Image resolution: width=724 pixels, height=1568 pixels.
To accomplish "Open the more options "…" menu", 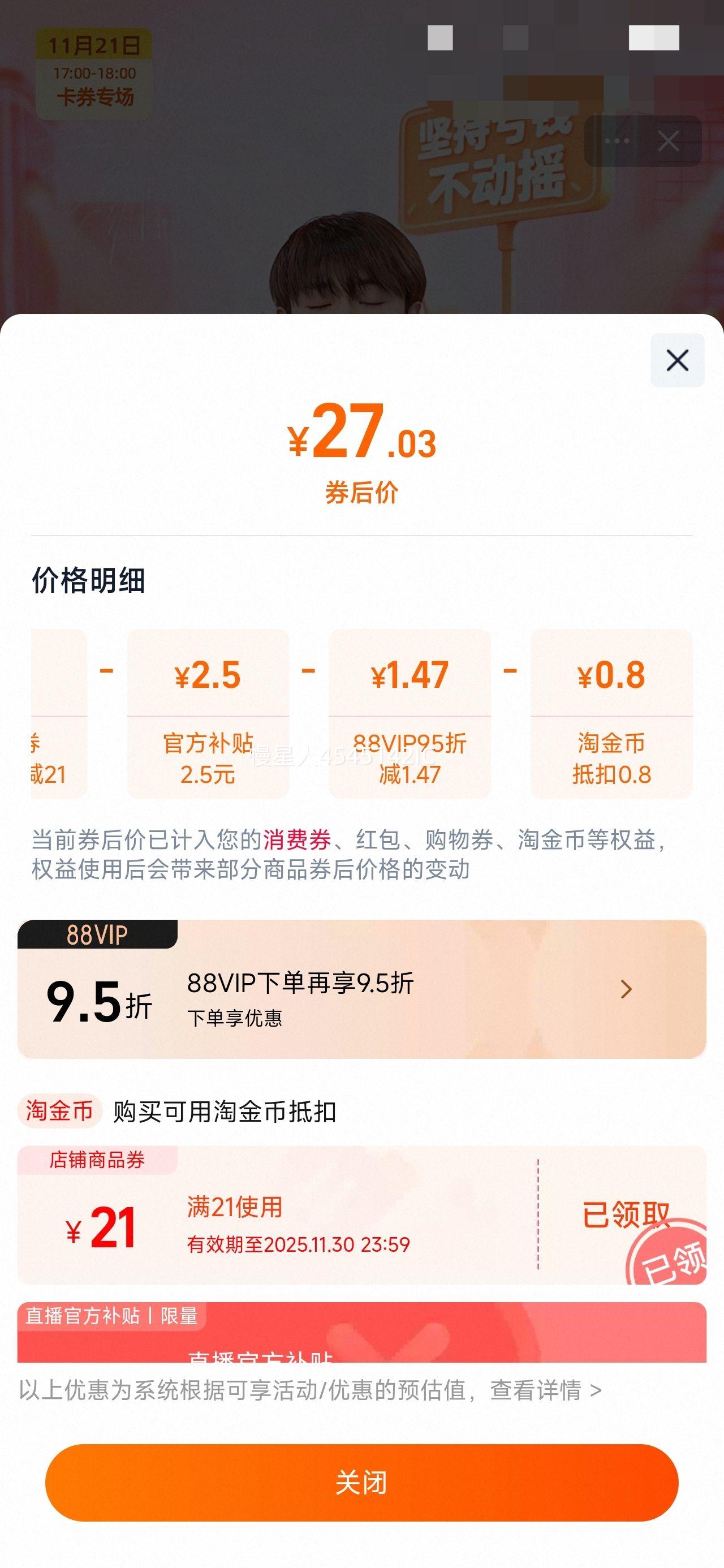I will [617, 141].
